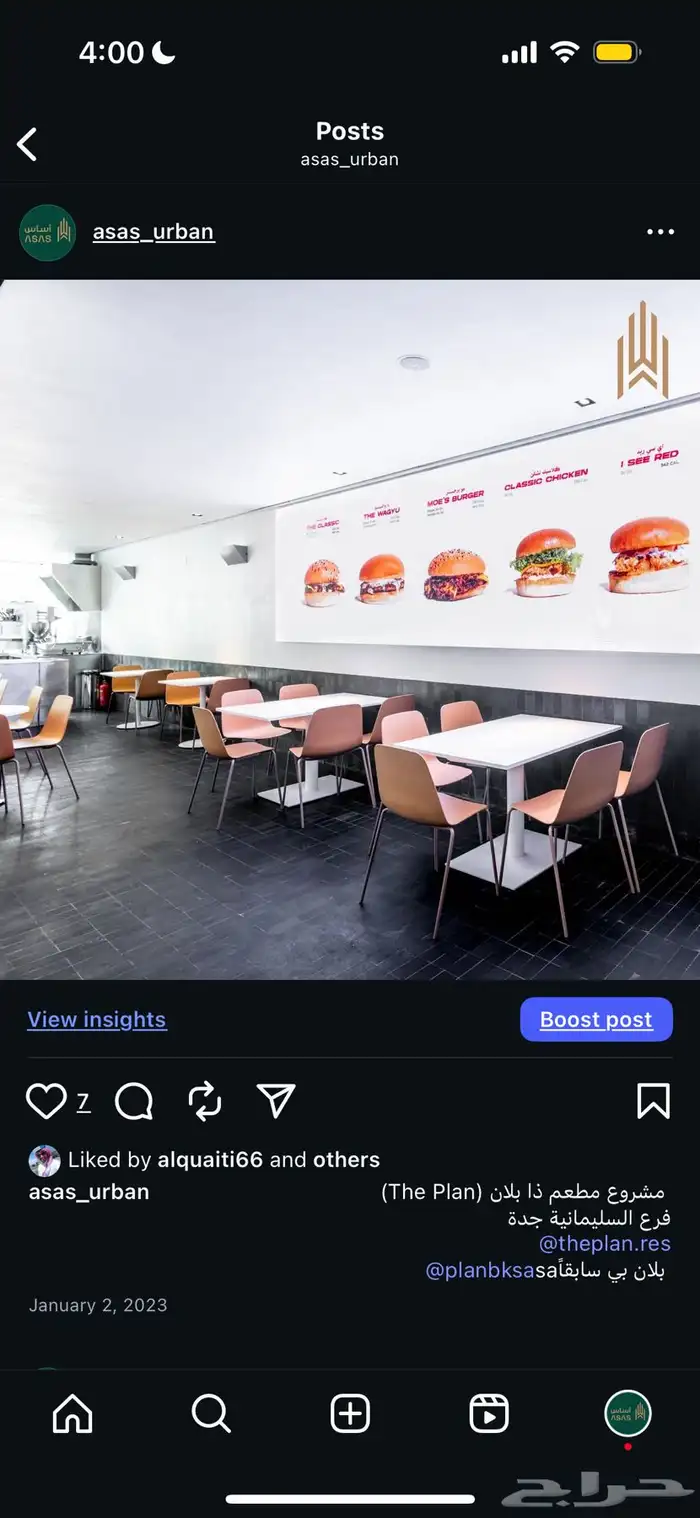Open the @theplan.res mention
This screenshot has height=1518, width=700.
click(x=604, y=1244)
